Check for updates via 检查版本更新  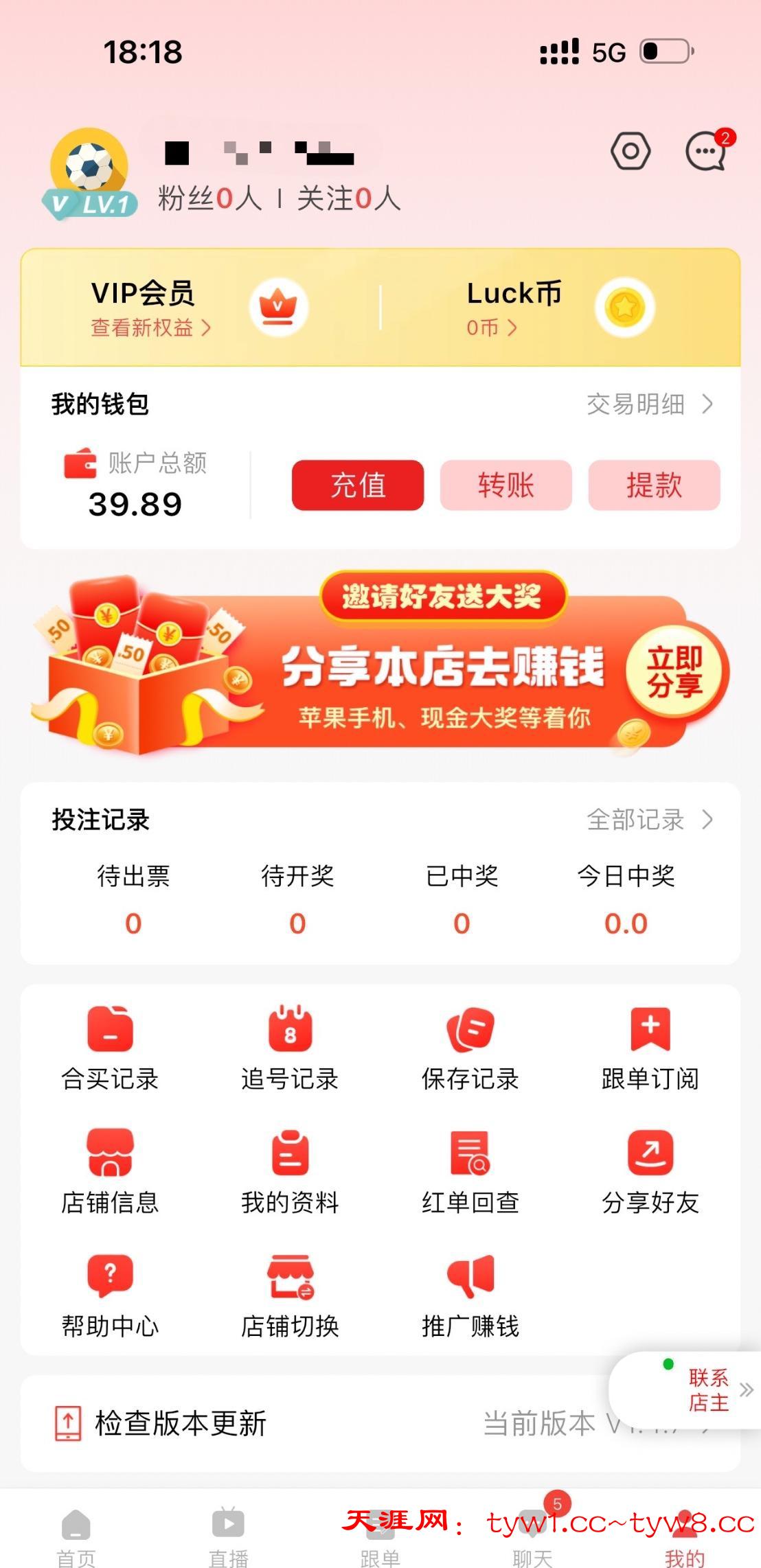180,1423
